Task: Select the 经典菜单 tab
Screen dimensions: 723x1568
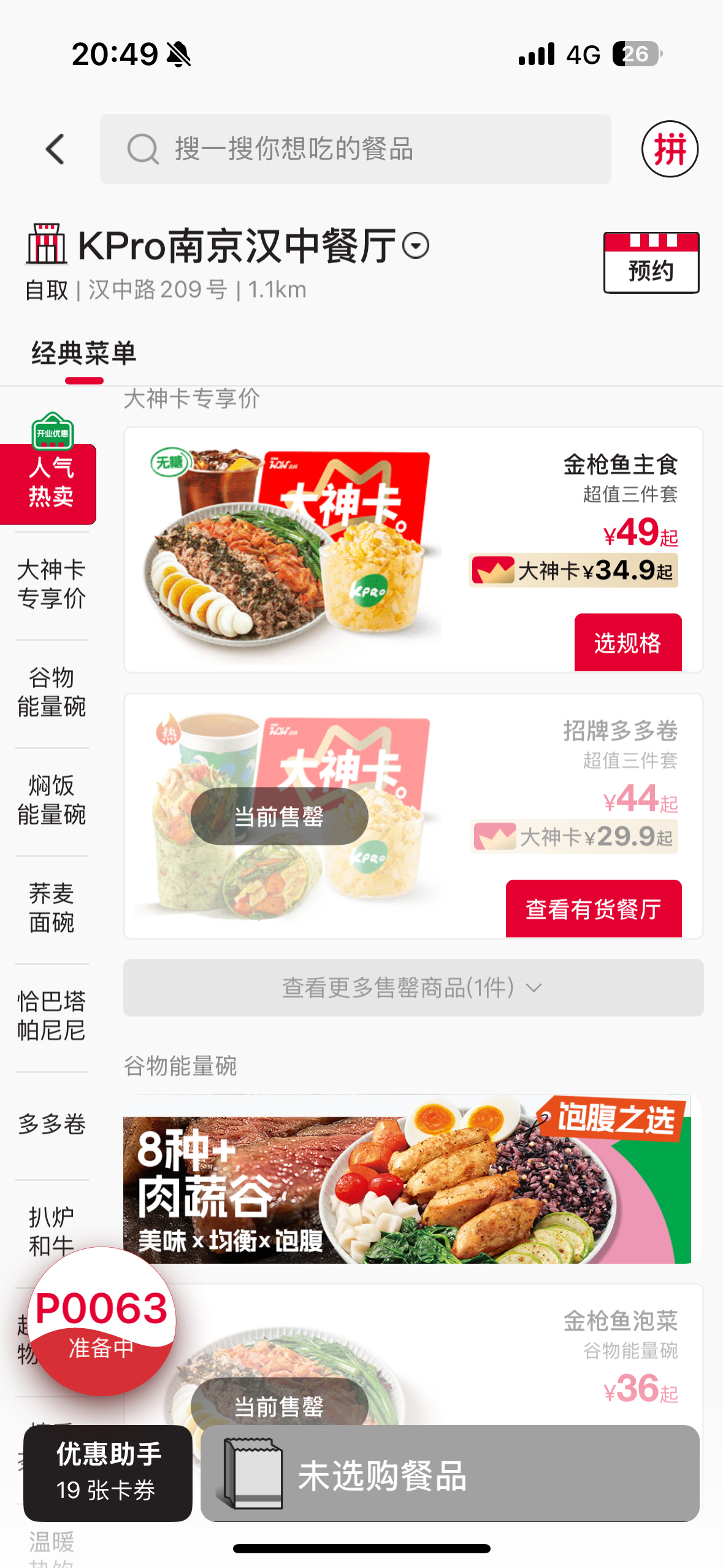Action: pyautogui.click(x=84, y=355)
